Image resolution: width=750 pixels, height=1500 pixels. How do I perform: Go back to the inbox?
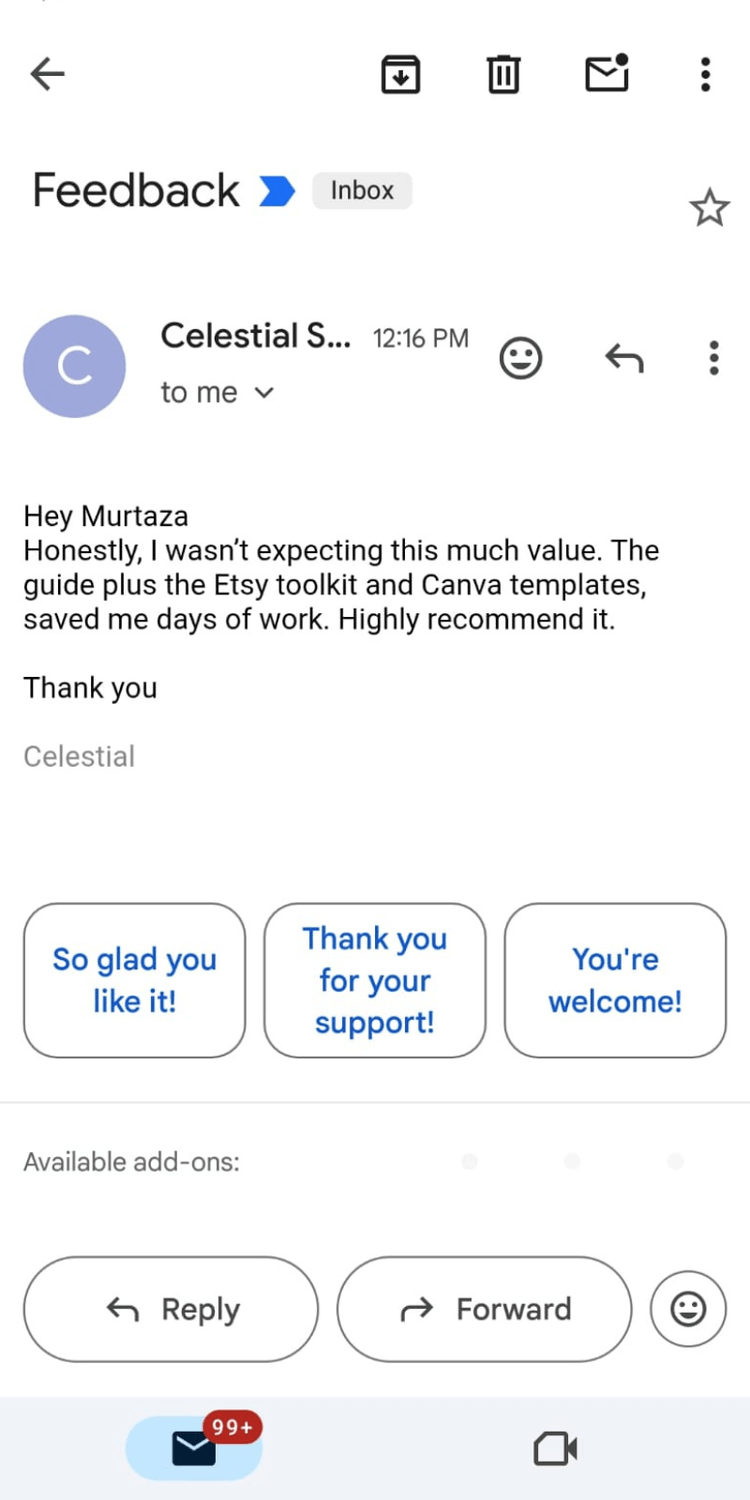pos(47,74)
